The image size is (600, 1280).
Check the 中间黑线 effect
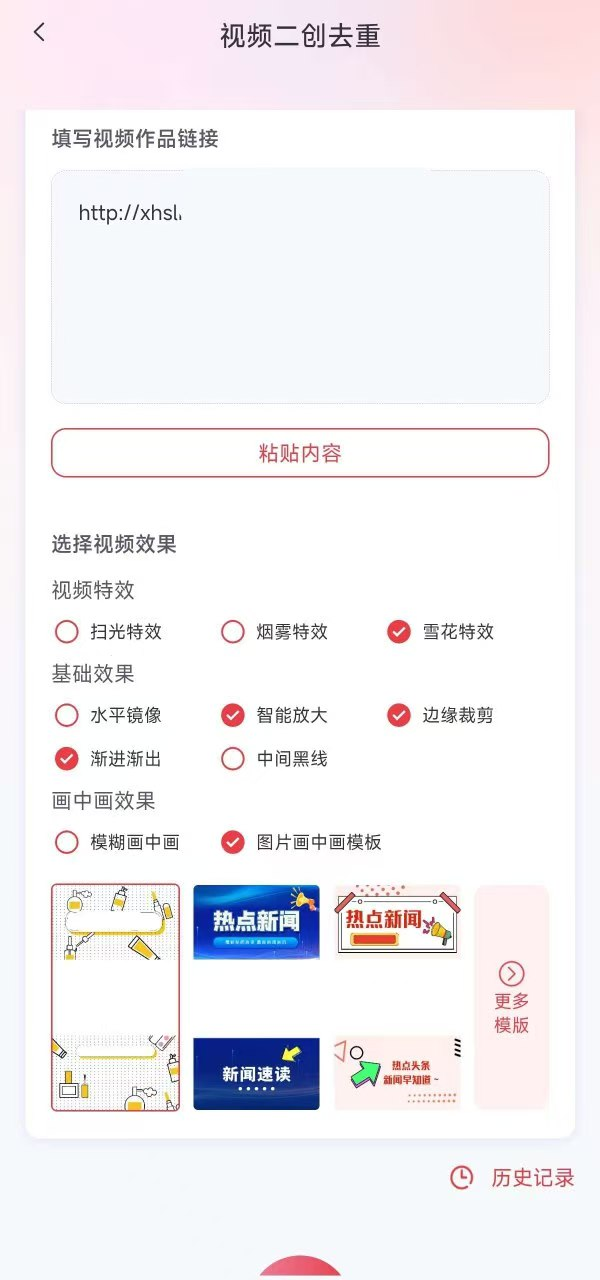(x=233, y=759)
